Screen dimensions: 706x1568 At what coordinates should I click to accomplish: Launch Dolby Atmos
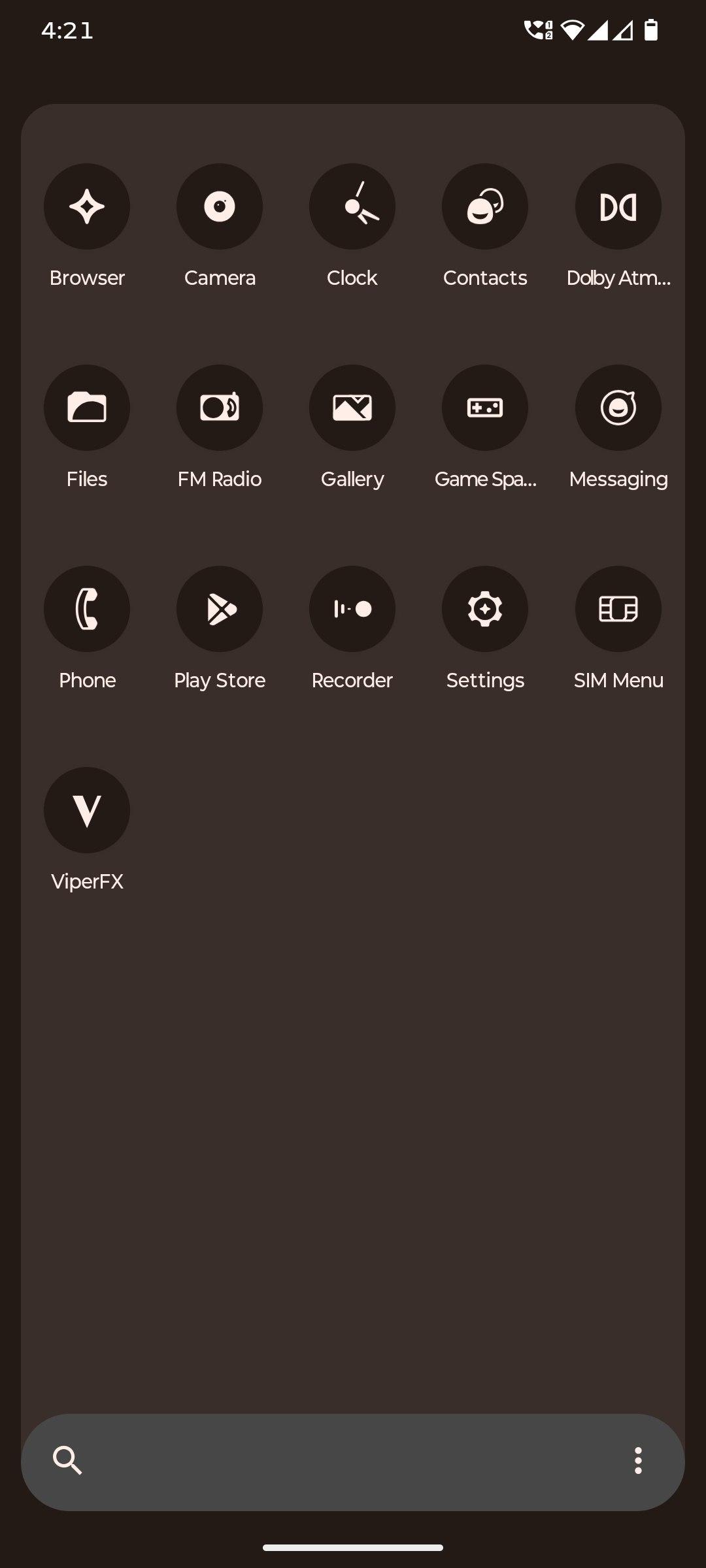click(x=618, y=206)
